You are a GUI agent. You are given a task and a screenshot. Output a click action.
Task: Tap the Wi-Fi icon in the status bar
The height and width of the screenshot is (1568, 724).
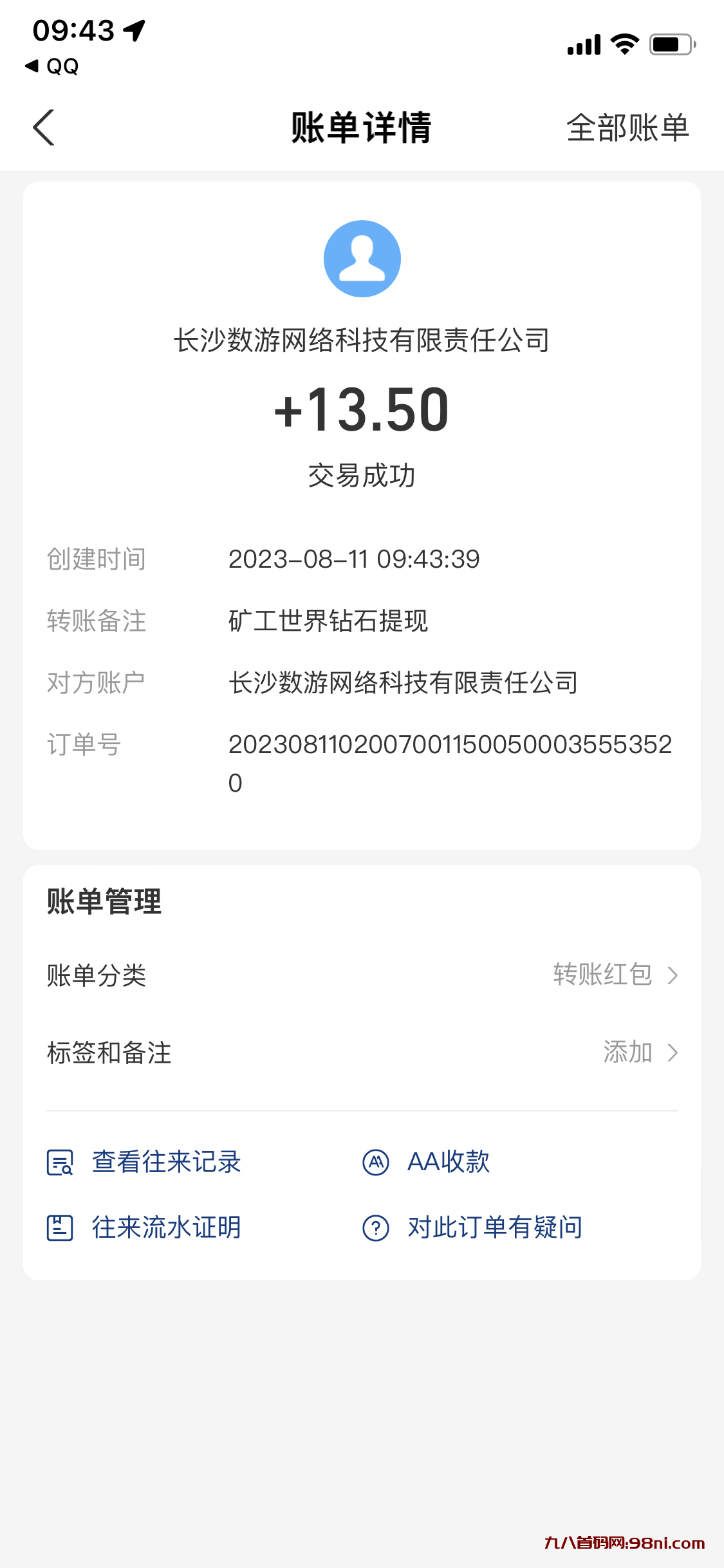coord(622,44)
